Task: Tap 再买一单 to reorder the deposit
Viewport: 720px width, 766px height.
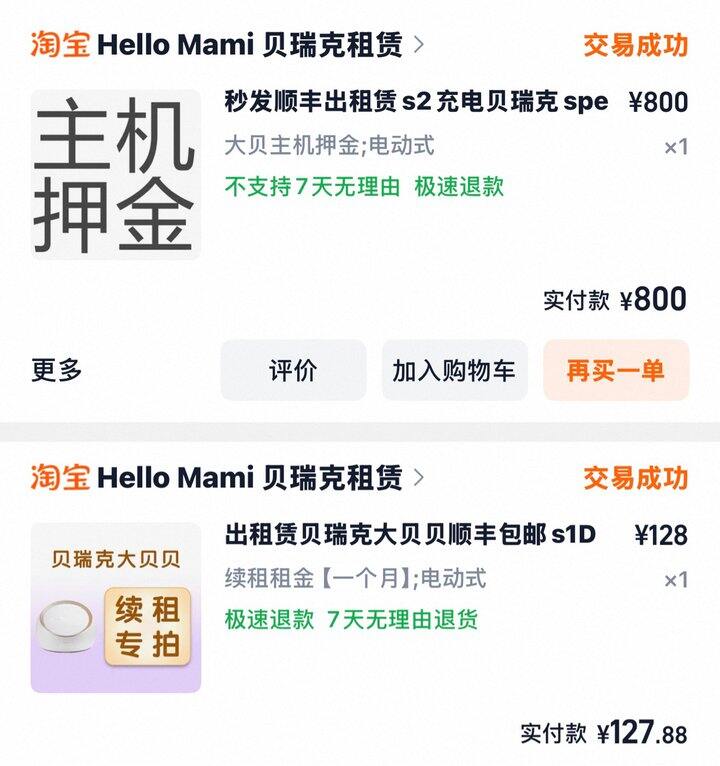Action: (x=615, y=370)
